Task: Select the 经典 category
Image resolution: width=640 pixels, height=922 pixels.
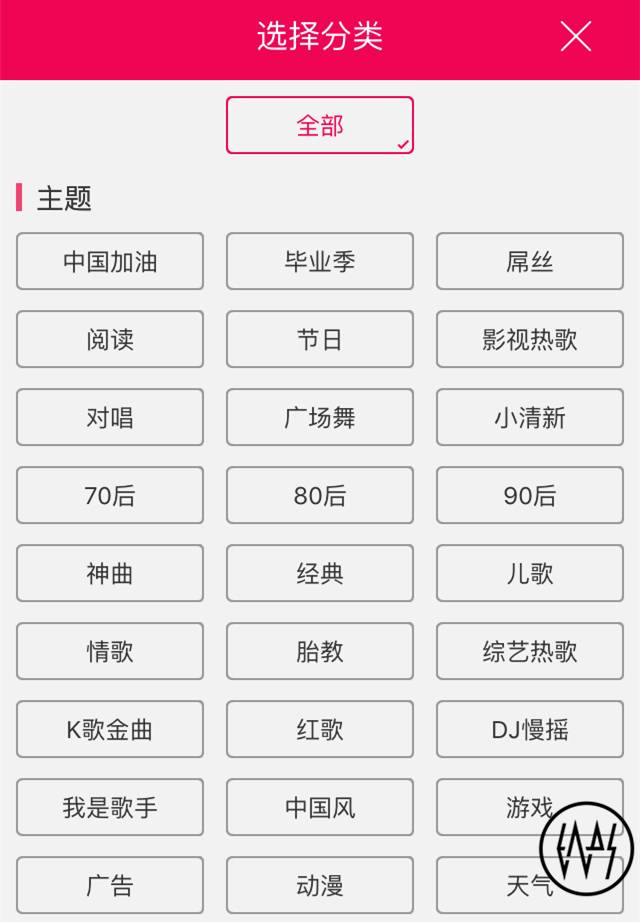Action: 319,574
